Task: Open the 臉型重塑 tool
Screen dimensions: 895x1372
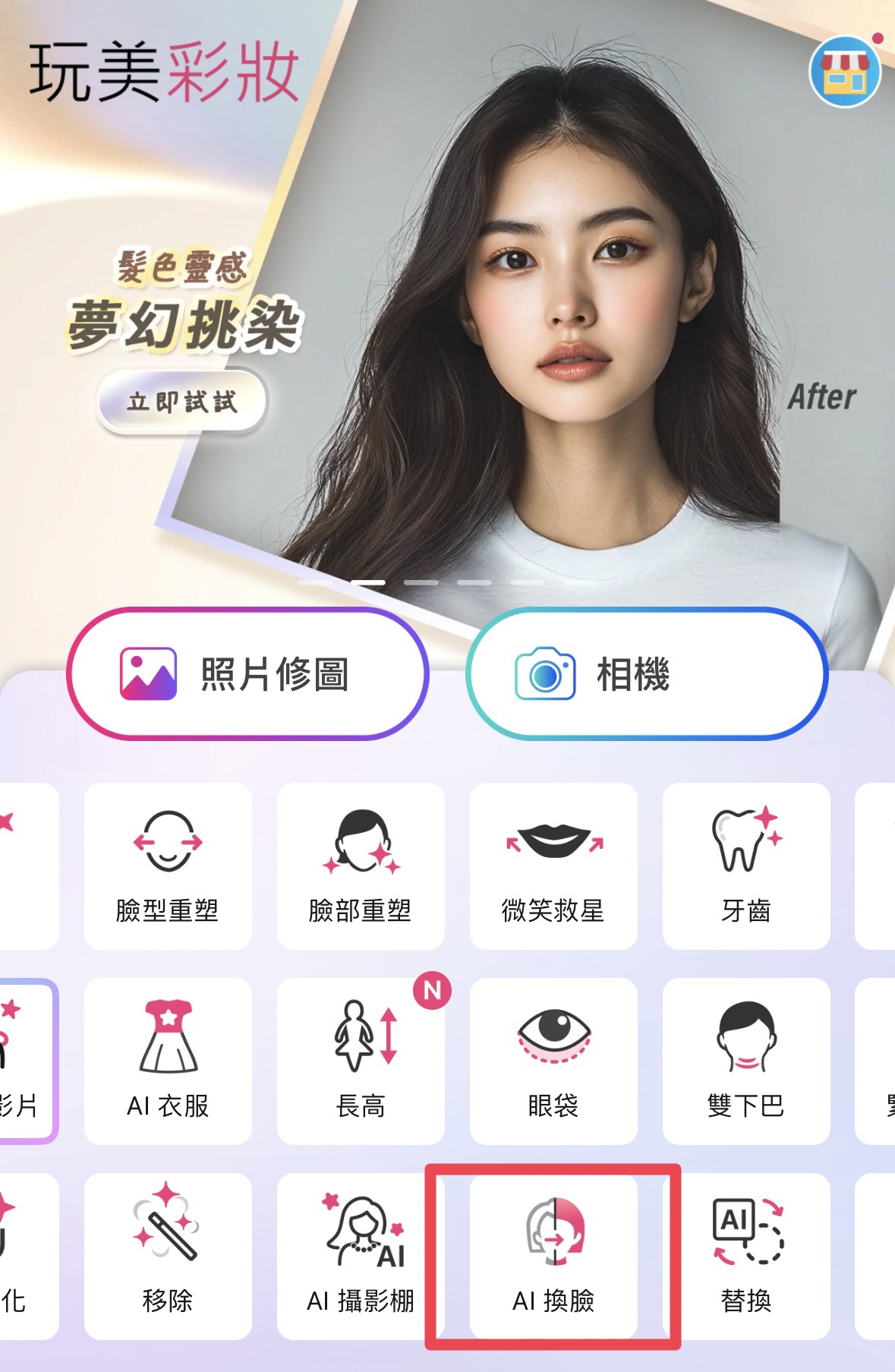Action: click(x=168, y=866)
